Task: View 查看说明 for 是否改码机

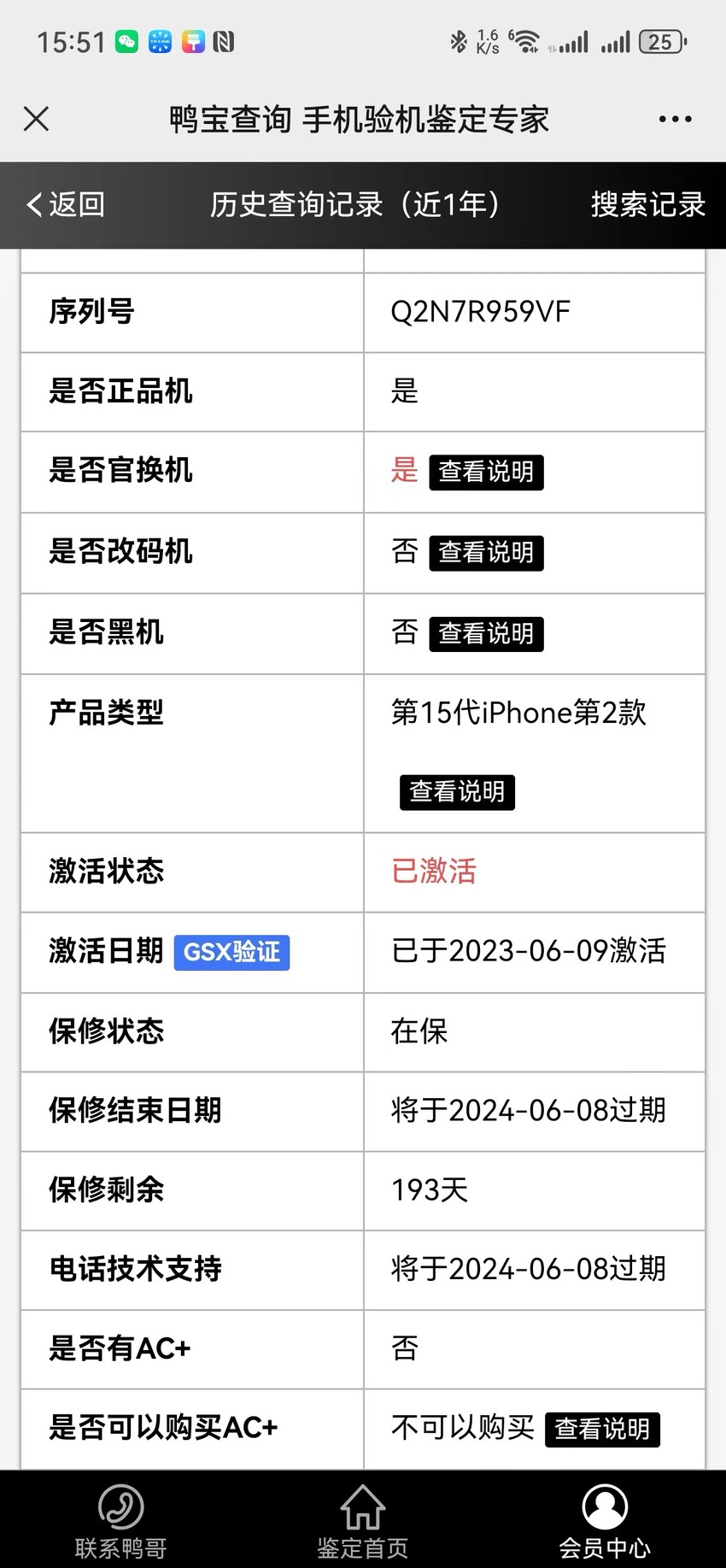Action: pyautogui.click(x=486, y=553)
